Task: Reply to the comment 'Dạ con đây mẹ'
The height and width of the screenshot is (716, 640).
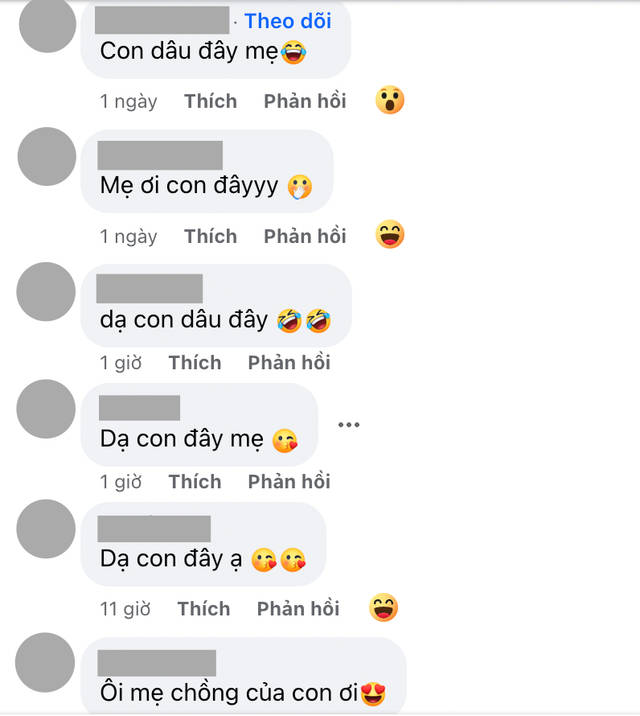Action: (289, 482)
